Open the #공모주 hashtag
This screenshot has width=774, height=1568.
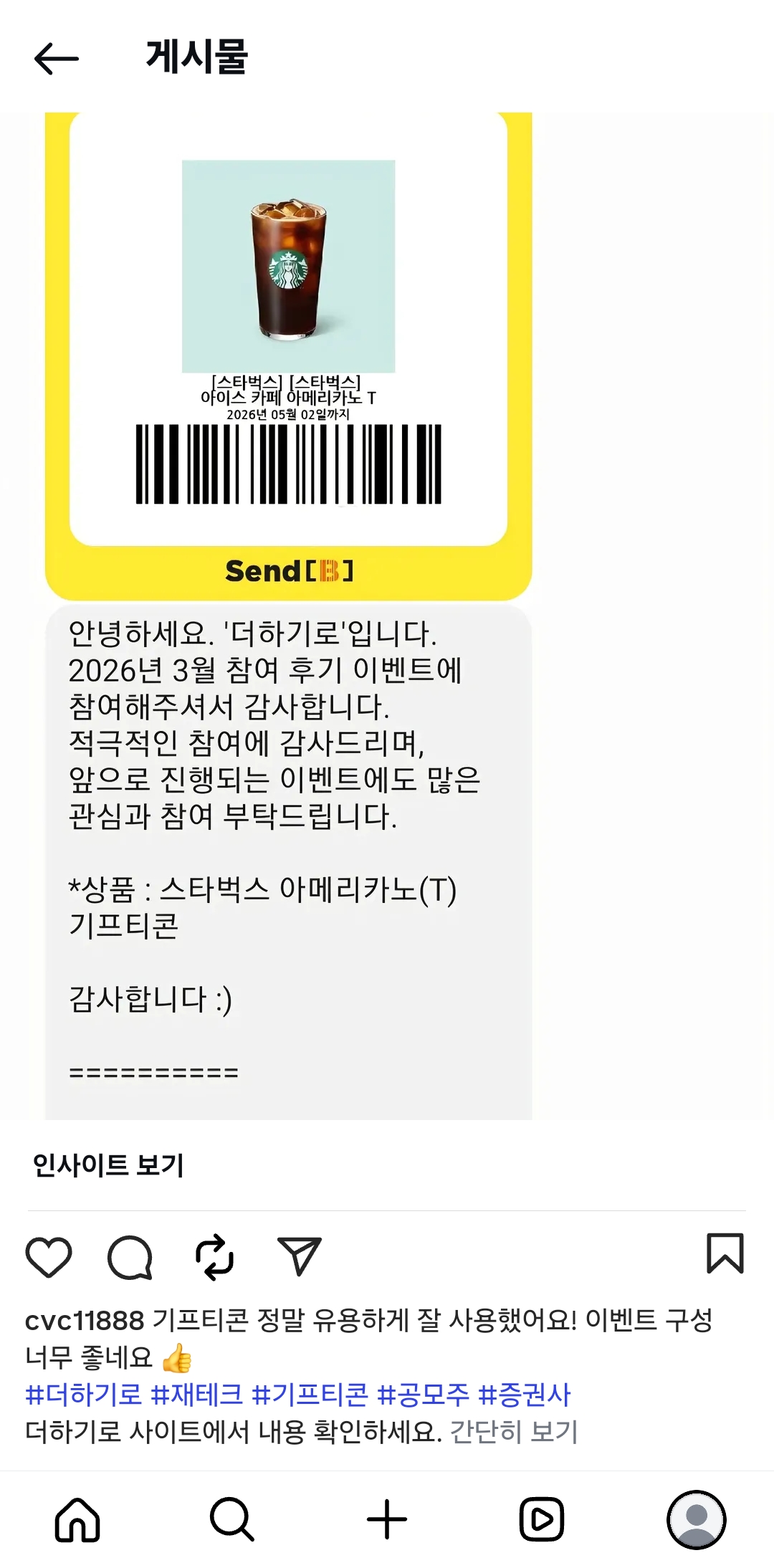[x=423, y=1395]
